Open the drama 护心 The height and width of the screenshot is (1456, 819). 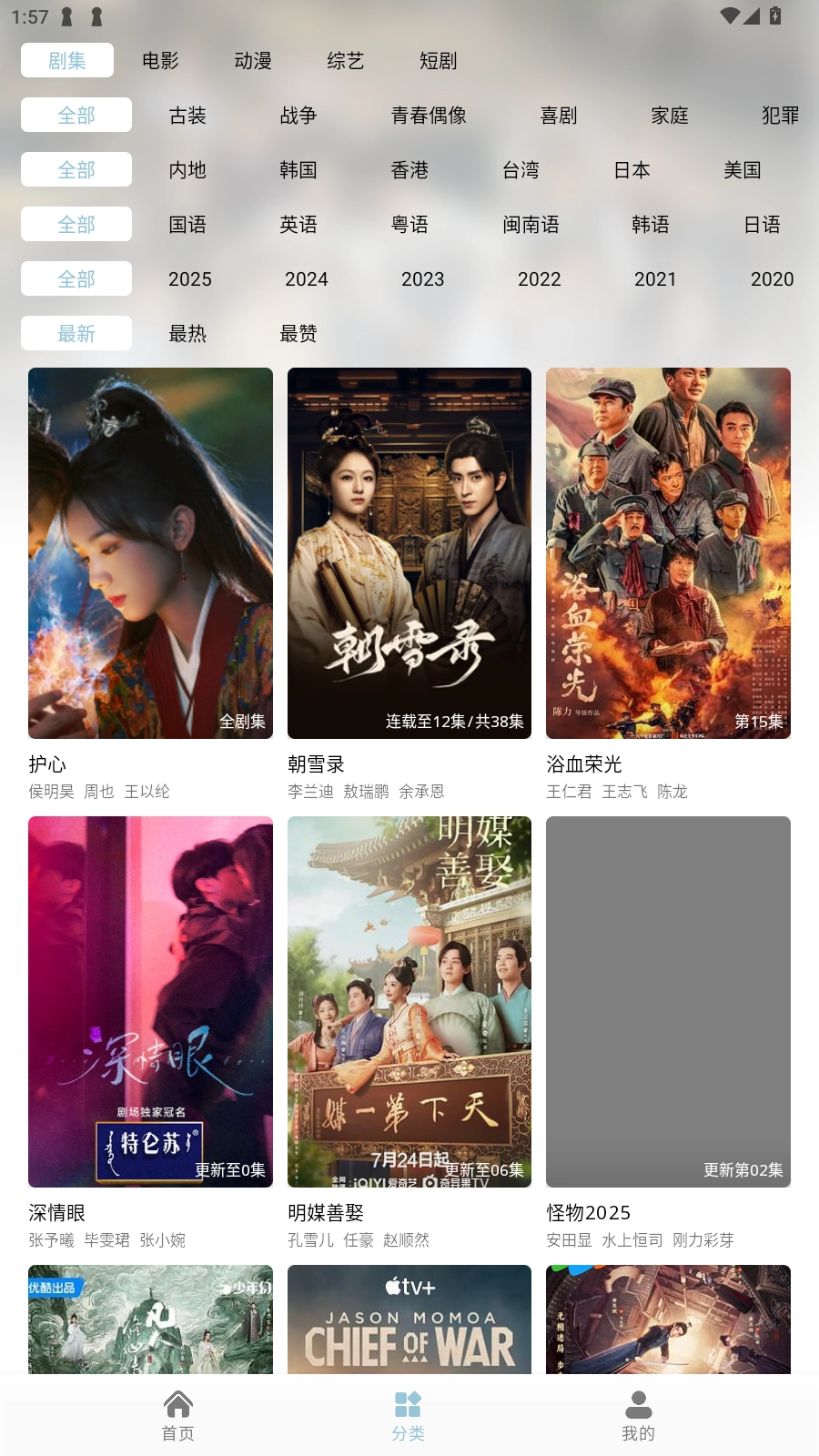pos(150,553)
